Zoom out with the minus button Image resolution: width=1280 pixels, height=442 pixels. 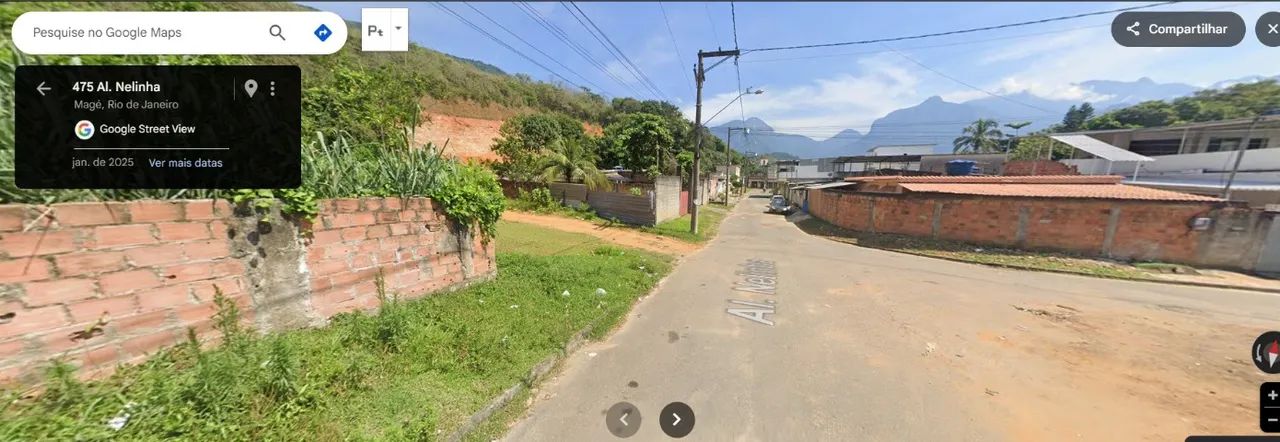tap(1271, 418)
